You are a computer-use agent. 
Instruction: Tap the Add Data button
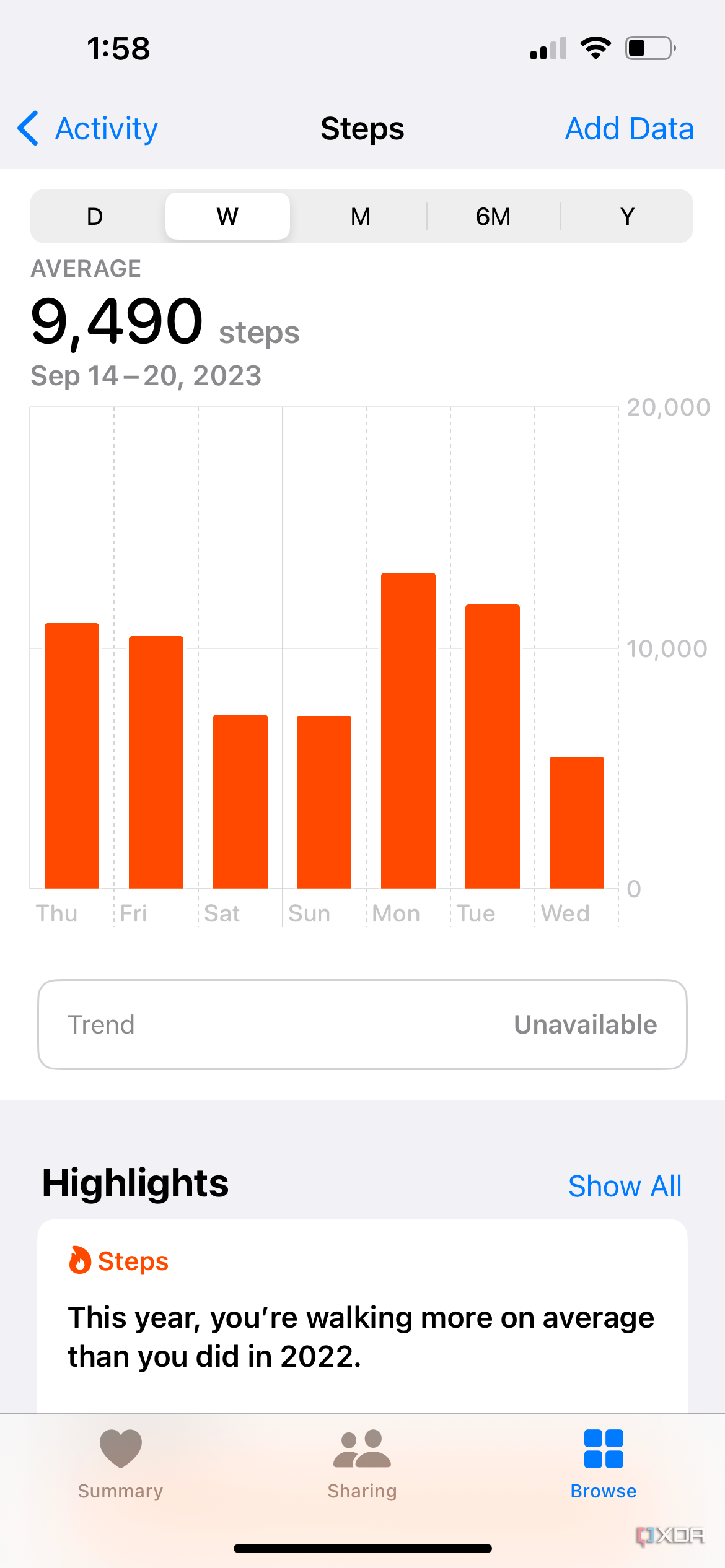tap(629, 129)
